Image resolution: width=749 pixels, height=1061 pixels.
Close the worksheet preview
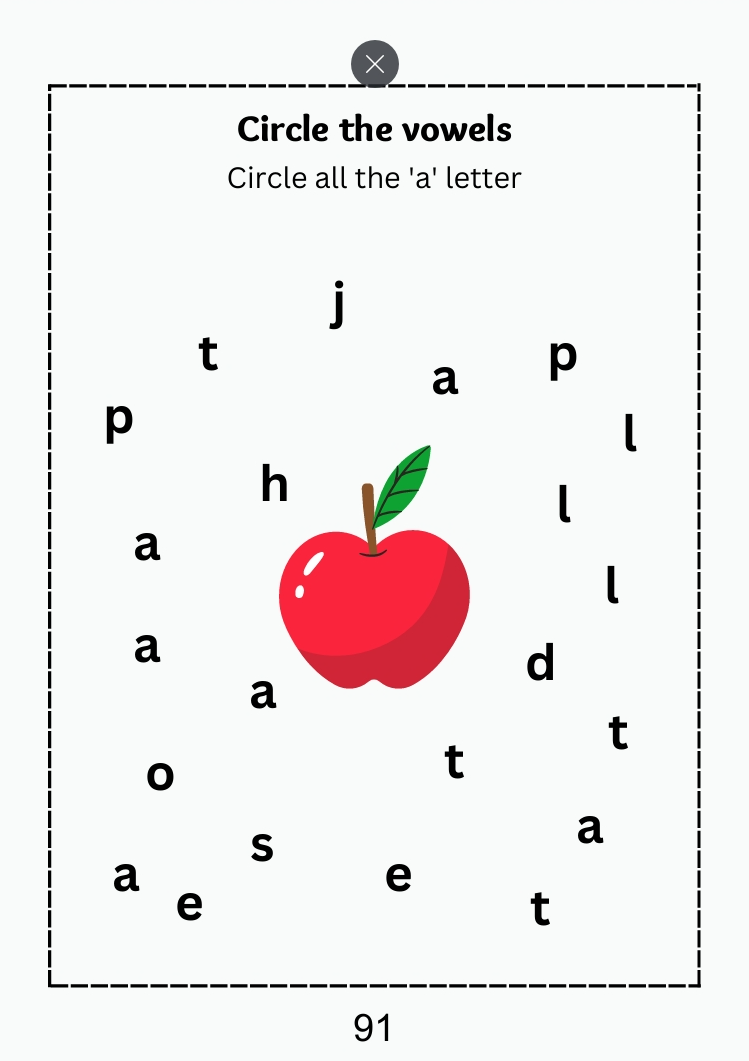[x=375, y=65]
